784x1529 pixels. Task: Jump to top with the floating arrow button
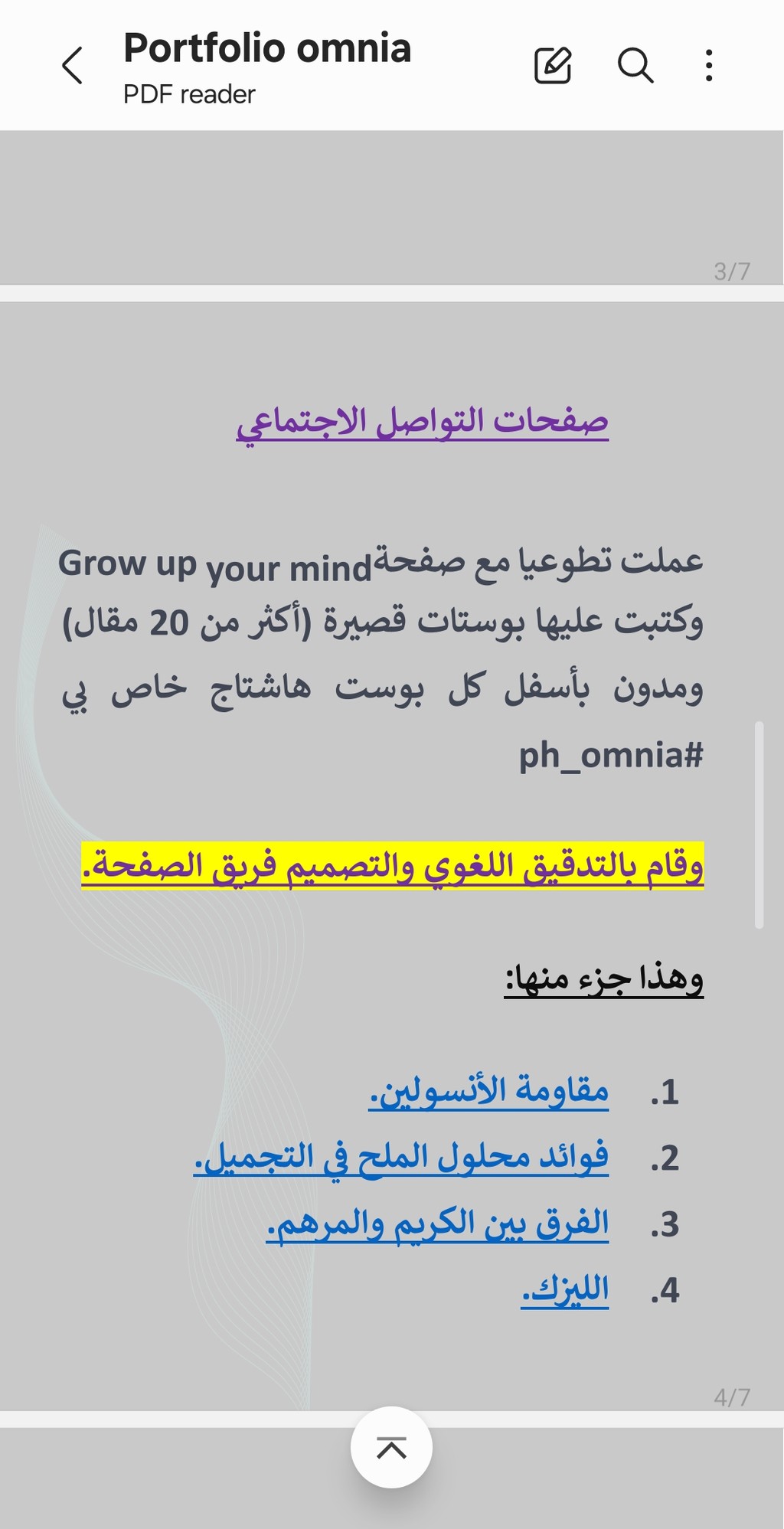pyautogui.click(x=391, y=1447)
